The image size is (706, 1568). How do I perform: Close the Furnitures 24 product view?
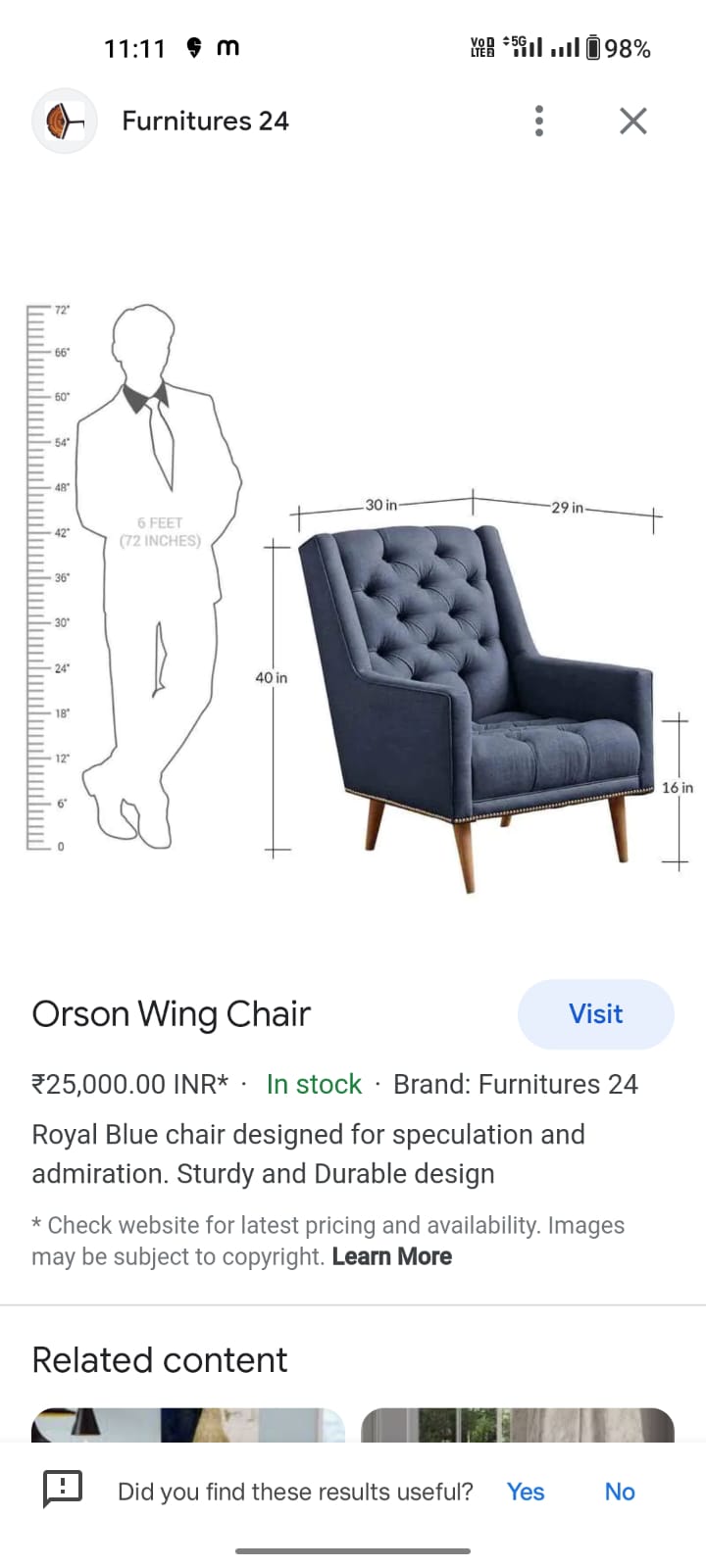633,121
